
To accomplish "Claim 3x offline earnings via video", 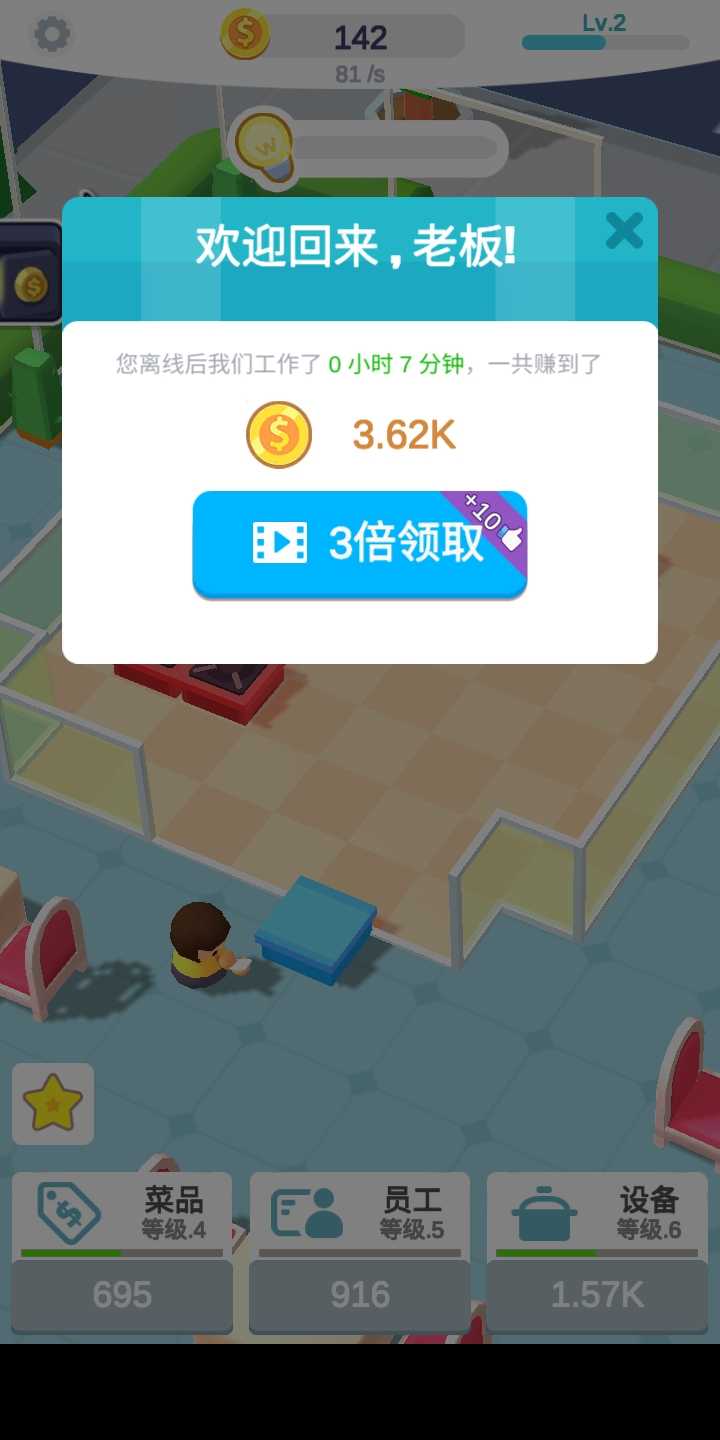I will [x=359, y=544].
